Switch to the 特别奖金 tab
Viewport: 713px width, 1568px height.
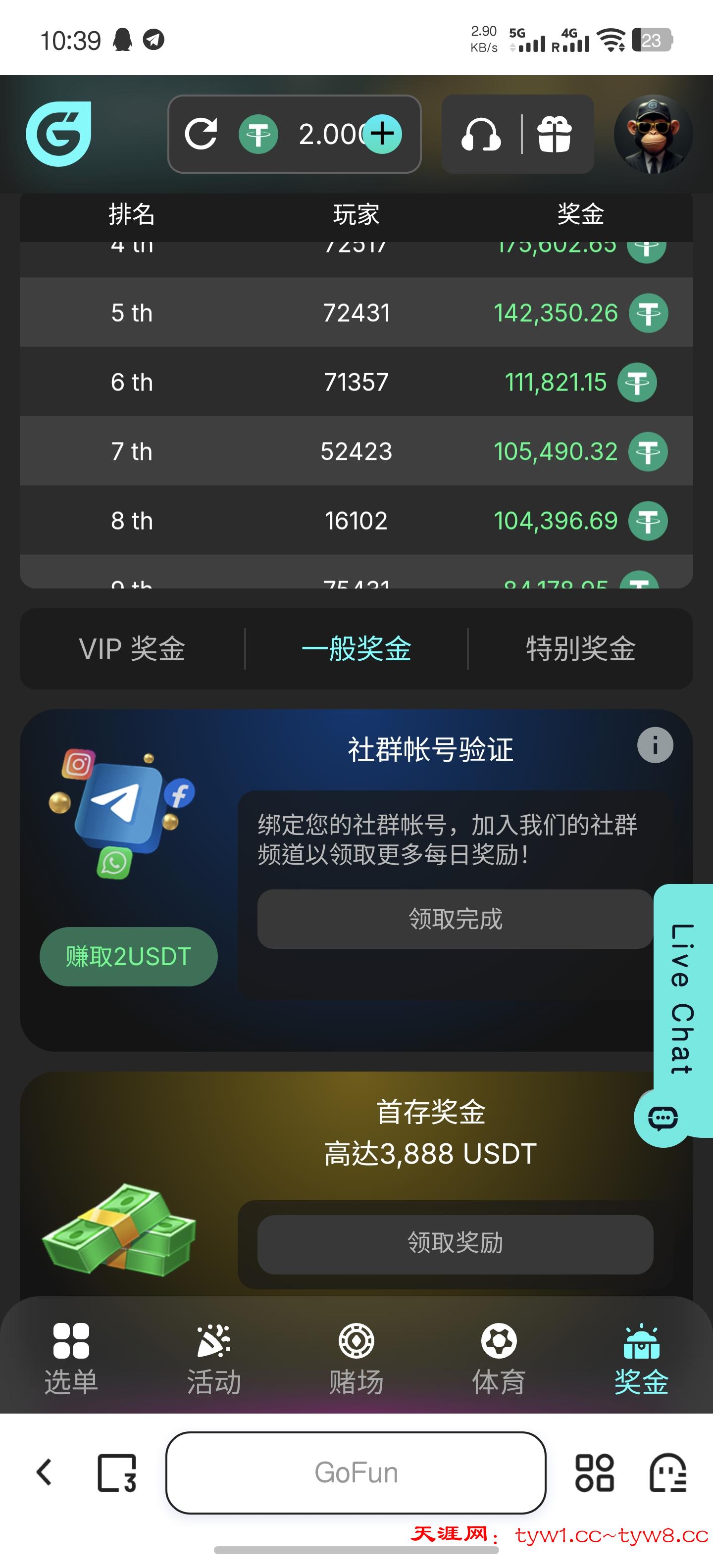coord(580,649)
